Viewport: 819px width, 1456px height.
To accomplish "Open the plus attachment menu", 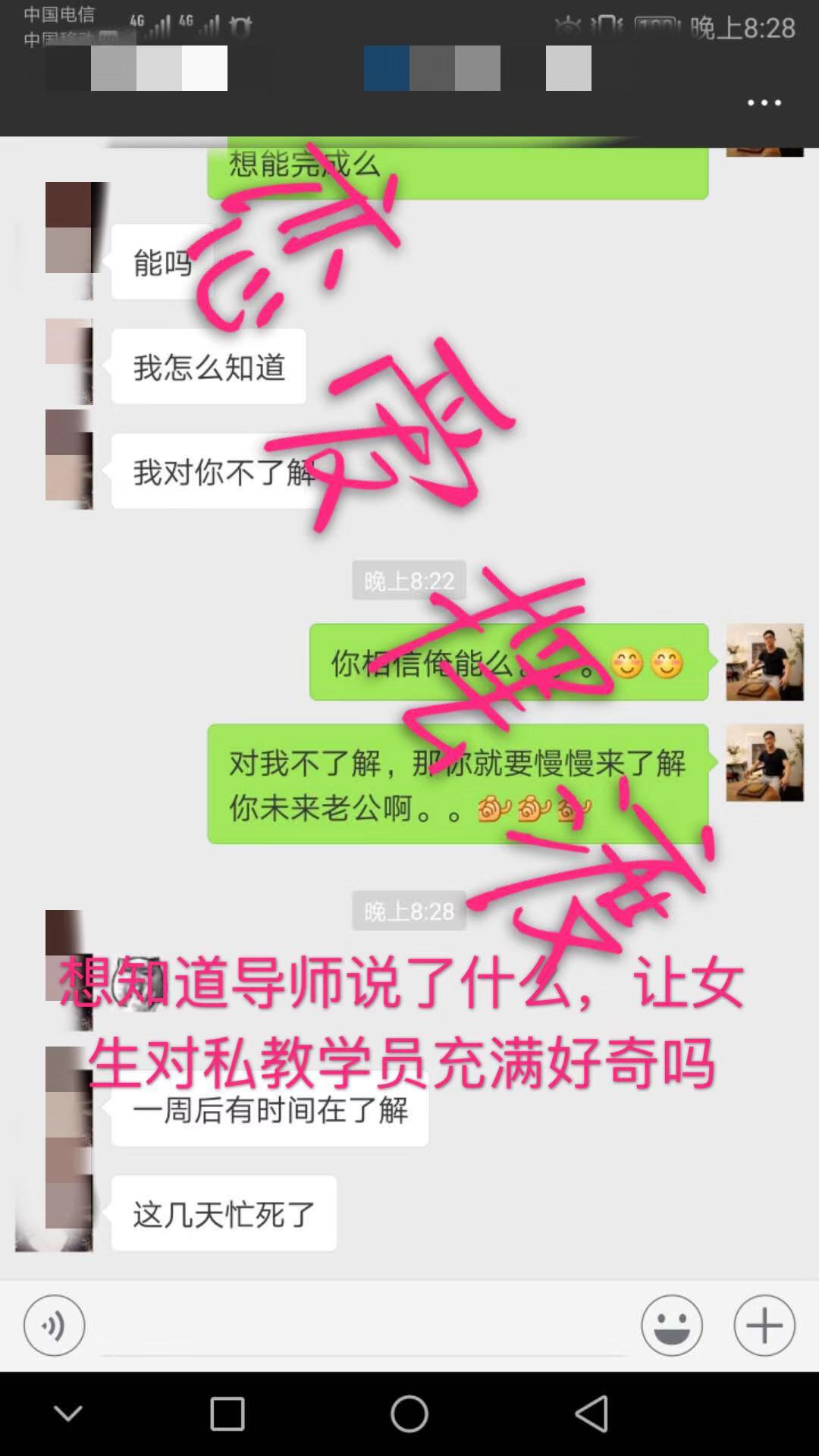I will (x=764, y=1325).
